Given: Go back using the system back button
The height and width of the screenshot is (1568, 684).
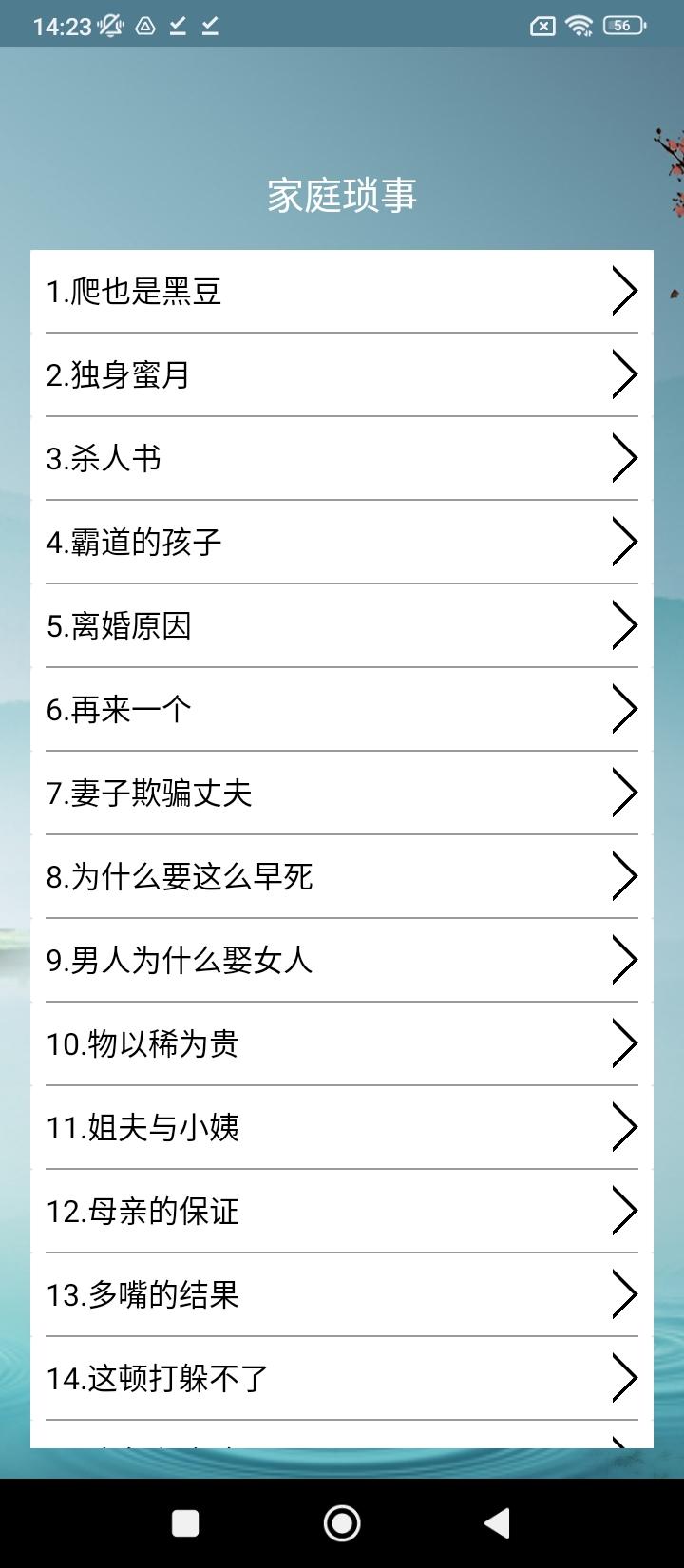Looking at the screenshot, I should [x=497, y=1523].
